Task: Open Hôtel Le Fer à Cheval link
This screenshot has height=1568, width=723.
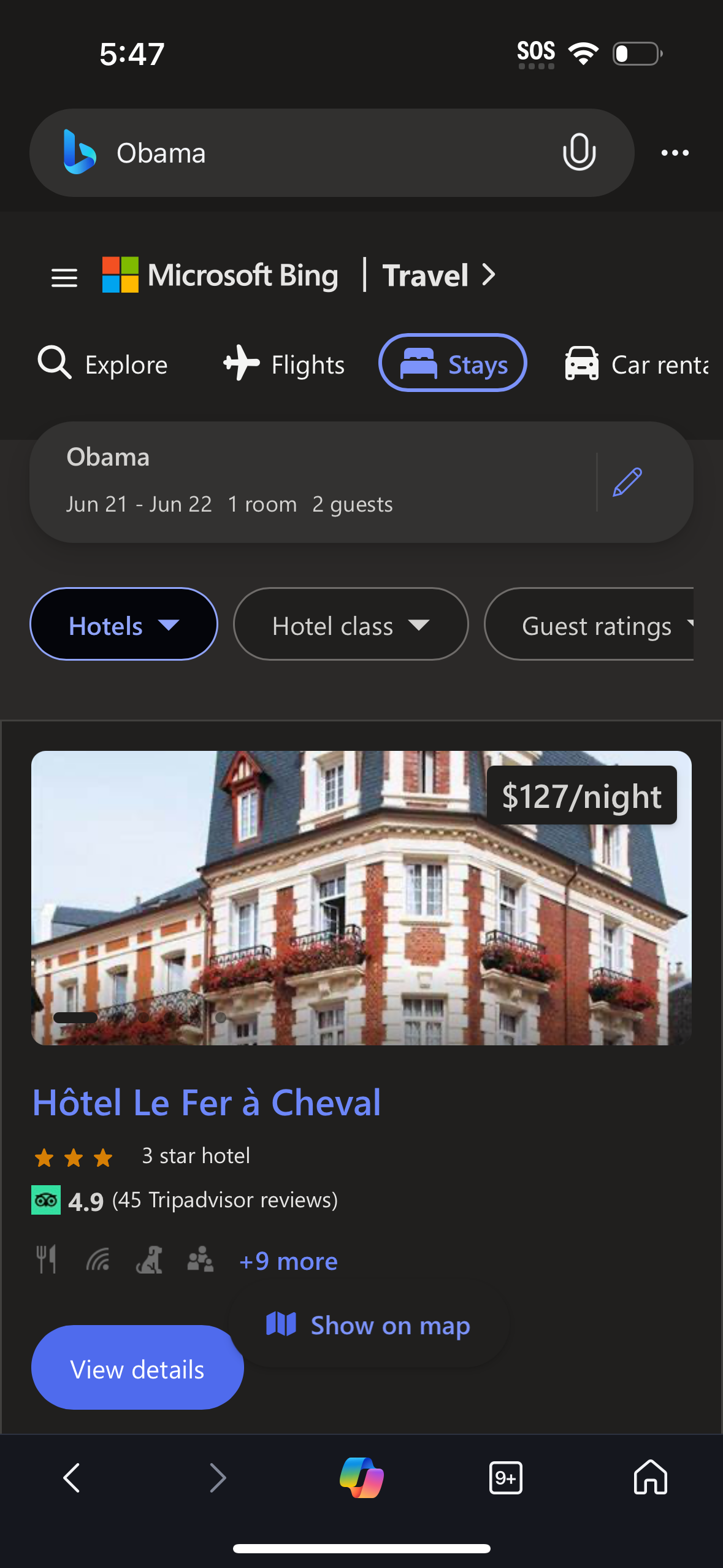Action: 206,1102
